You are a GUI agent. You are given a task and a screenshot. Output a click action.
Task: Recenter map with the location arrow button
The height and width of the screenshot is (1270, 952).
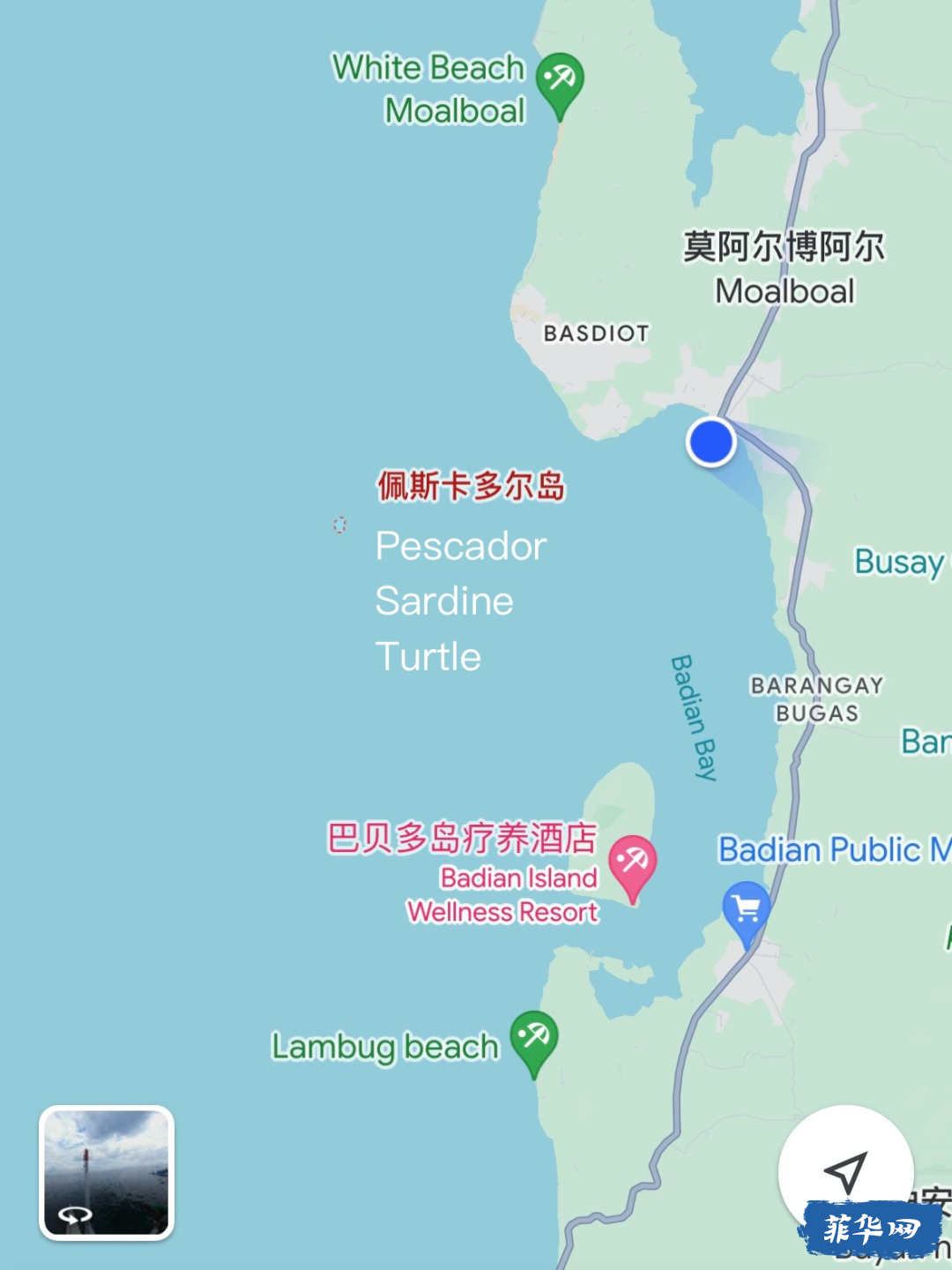pos(845,1170)
